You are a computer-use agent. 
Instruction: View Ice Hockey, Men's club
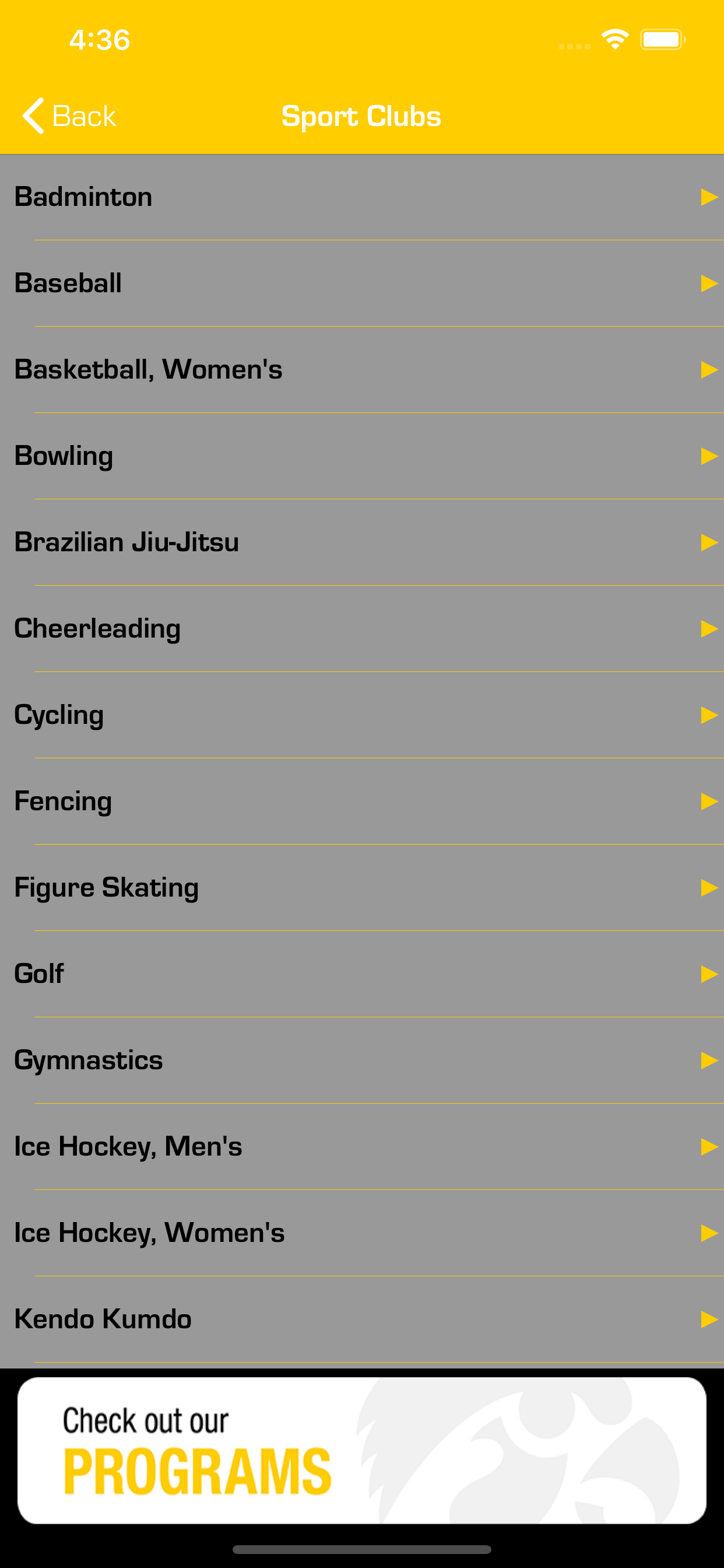click(x=362, y=1148)
